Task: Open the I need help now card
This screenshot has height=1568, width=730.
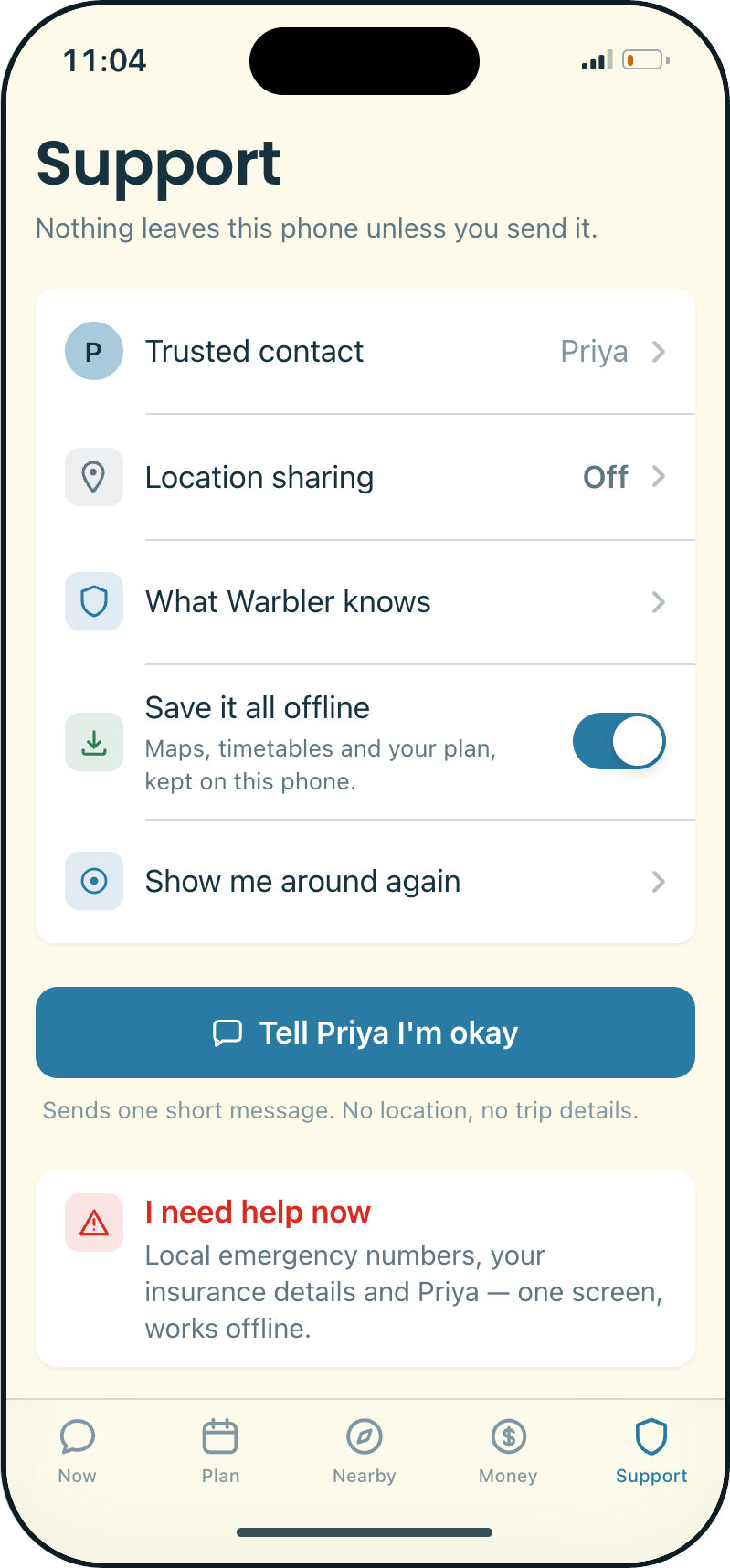Action: coord(365,1268)
